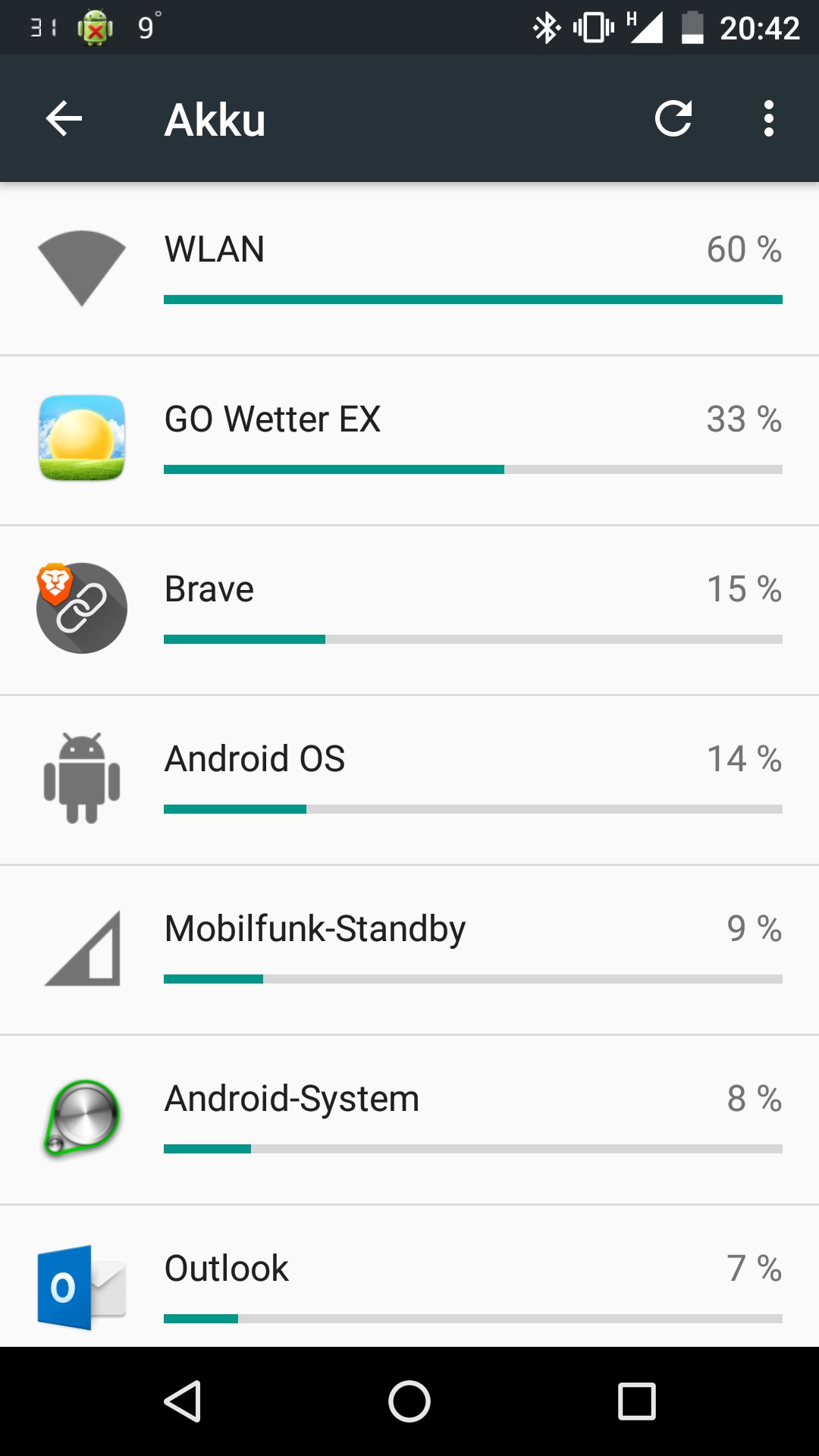The image size is (819, 1456).
Task: Open WLAN battery usage details
Action: (409, 269)
